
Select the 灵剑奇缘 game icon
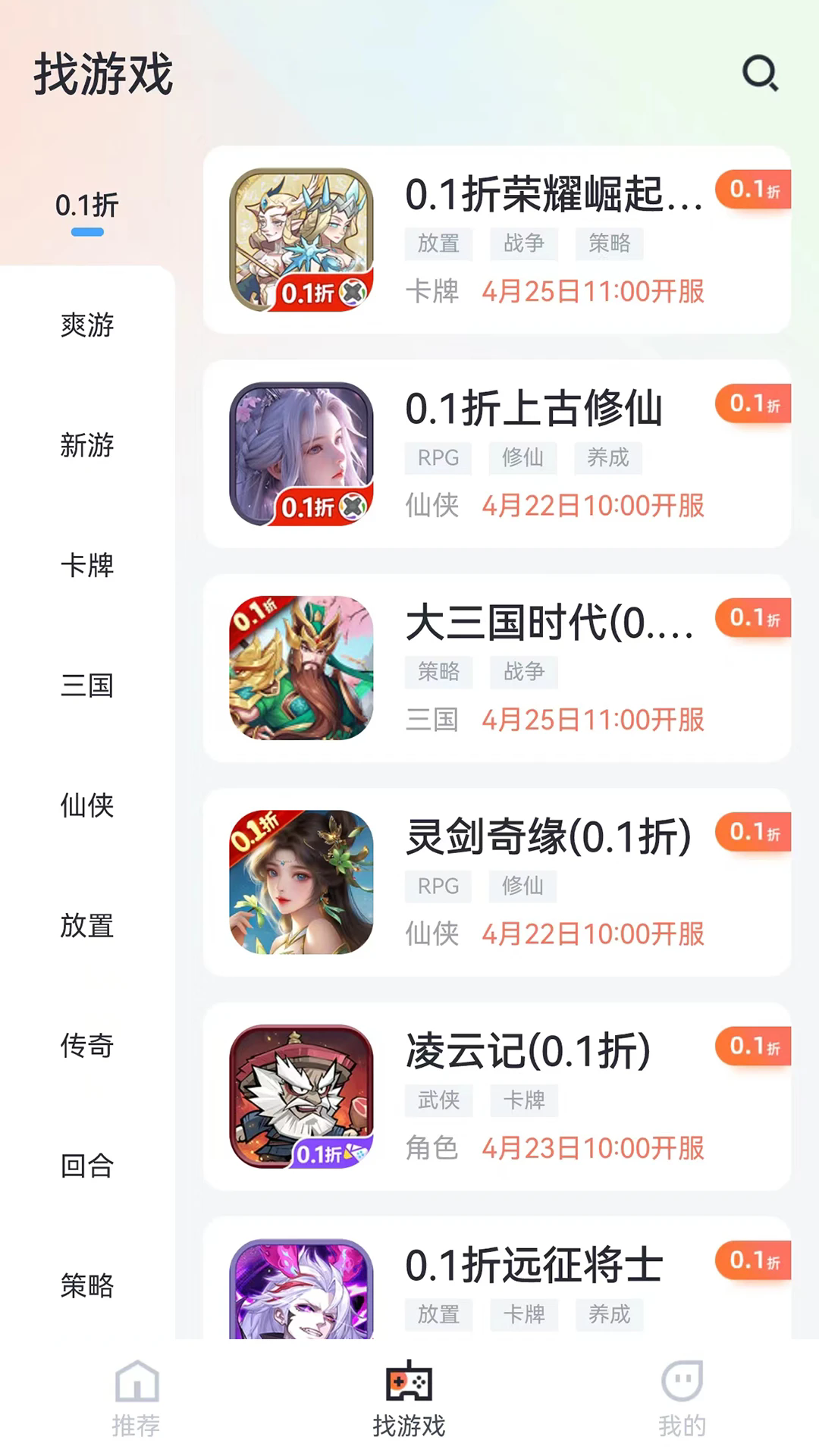(x=301, y=880)
